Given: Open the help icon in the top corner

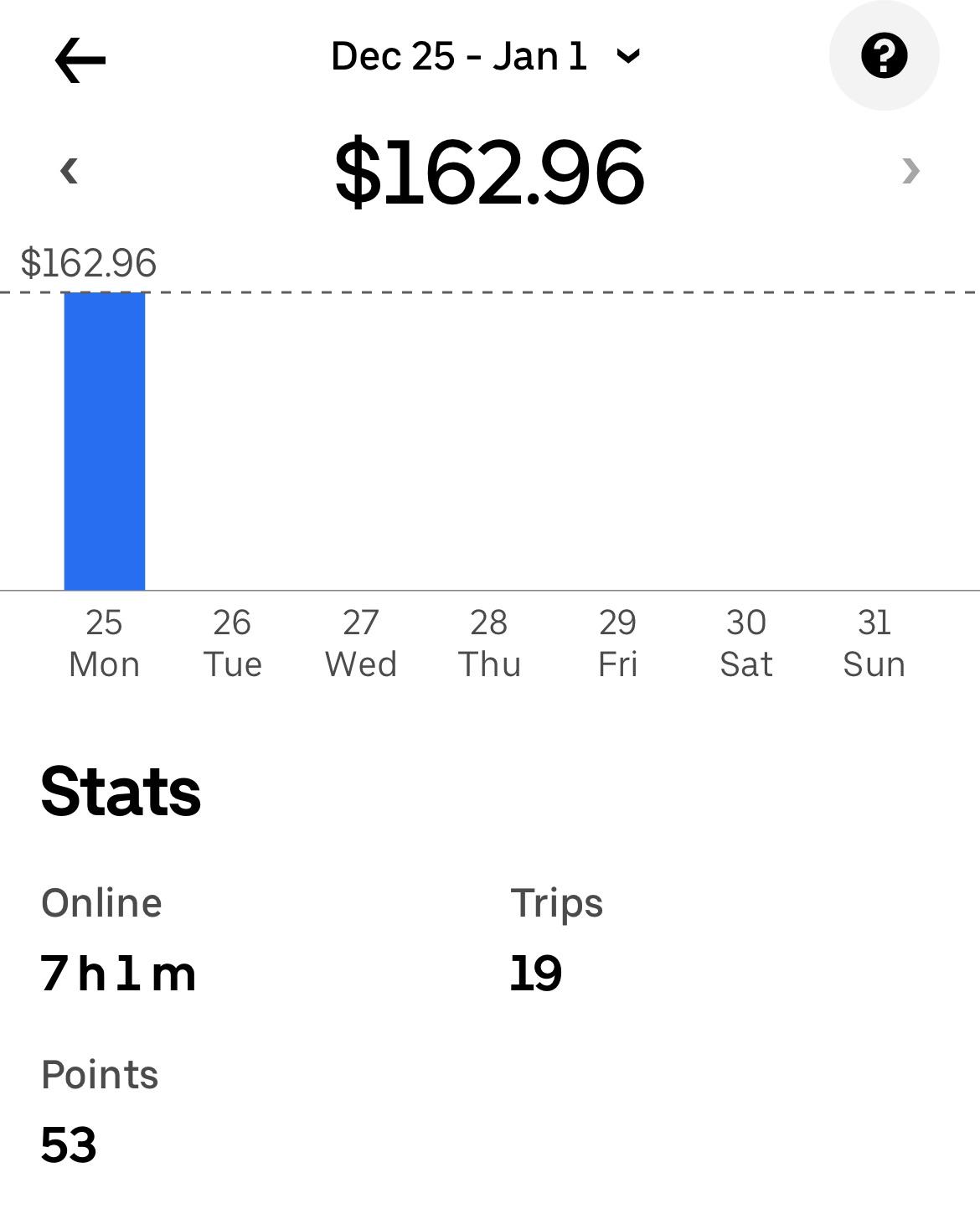Looking at the screenshot, I should (884, 54).
